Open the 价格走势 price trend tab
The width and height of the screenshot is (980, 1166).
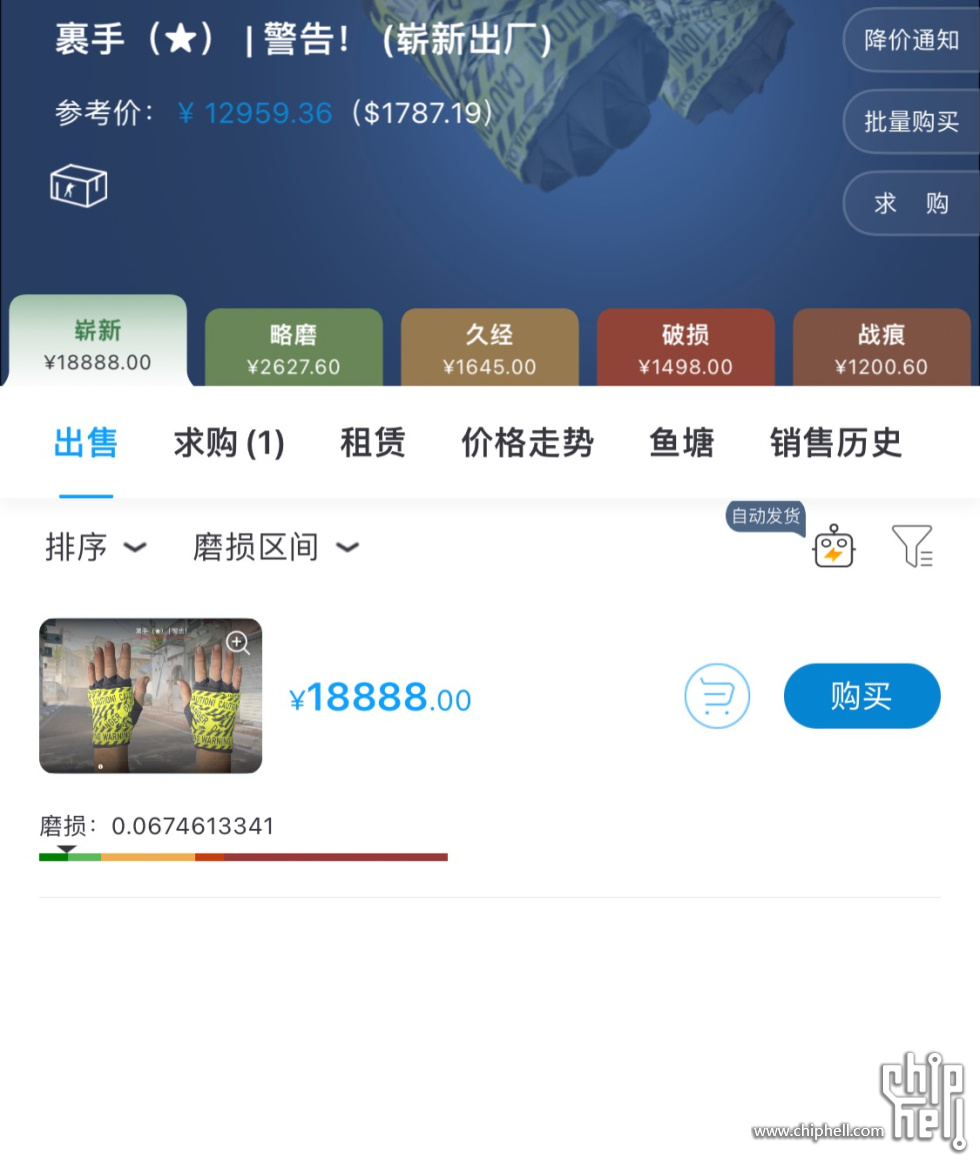527,442
